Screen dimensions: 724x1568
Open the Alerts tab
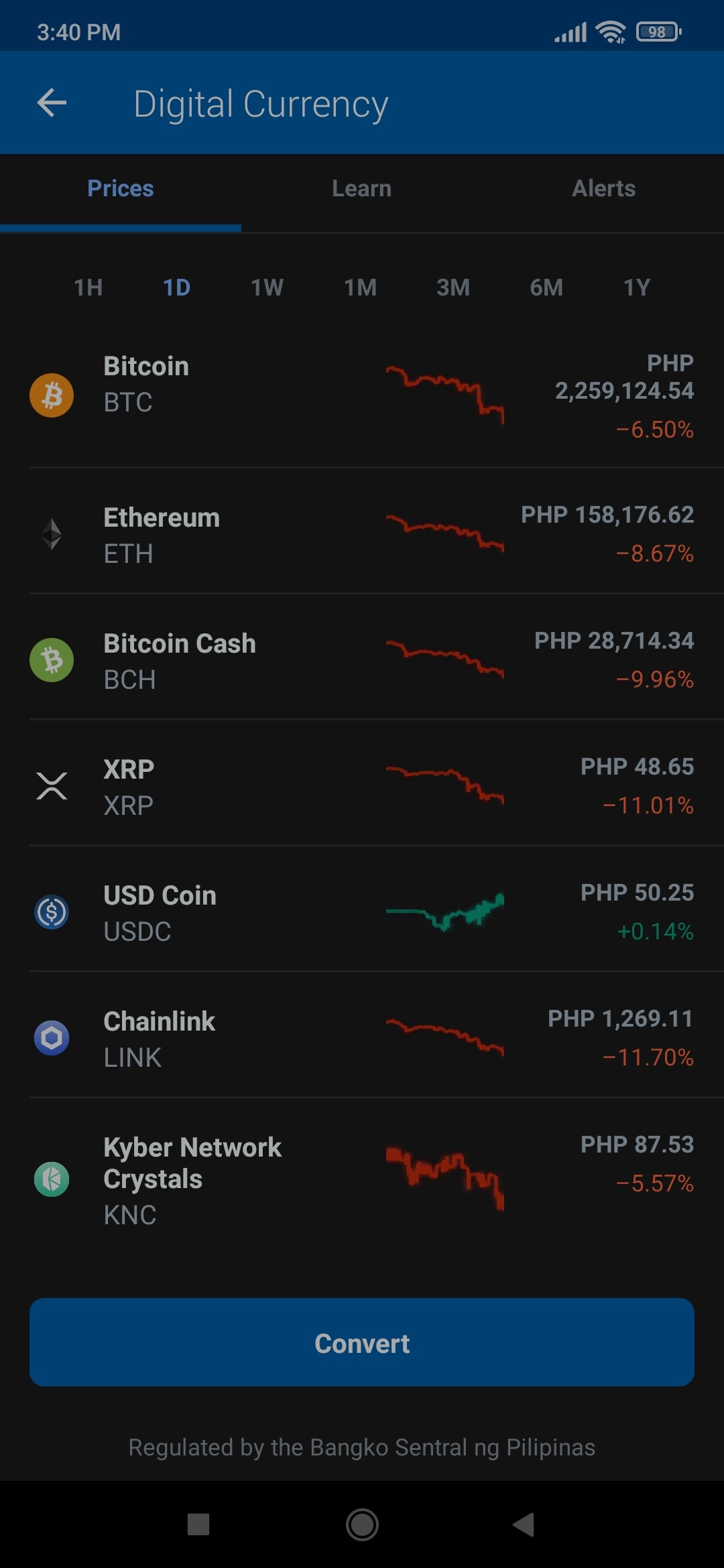pyautogui.click(x=603, y=188)
